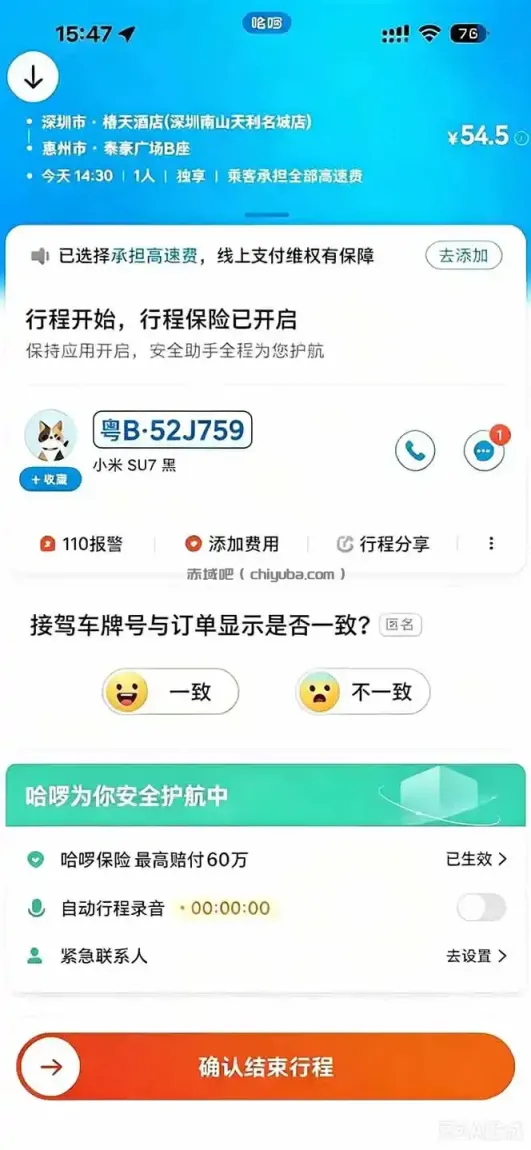Image resolution: width=531 pixels, height=1150 pixels.
Task: Tap 确认结束行程 to end the trip
Action: [266, 1066]
